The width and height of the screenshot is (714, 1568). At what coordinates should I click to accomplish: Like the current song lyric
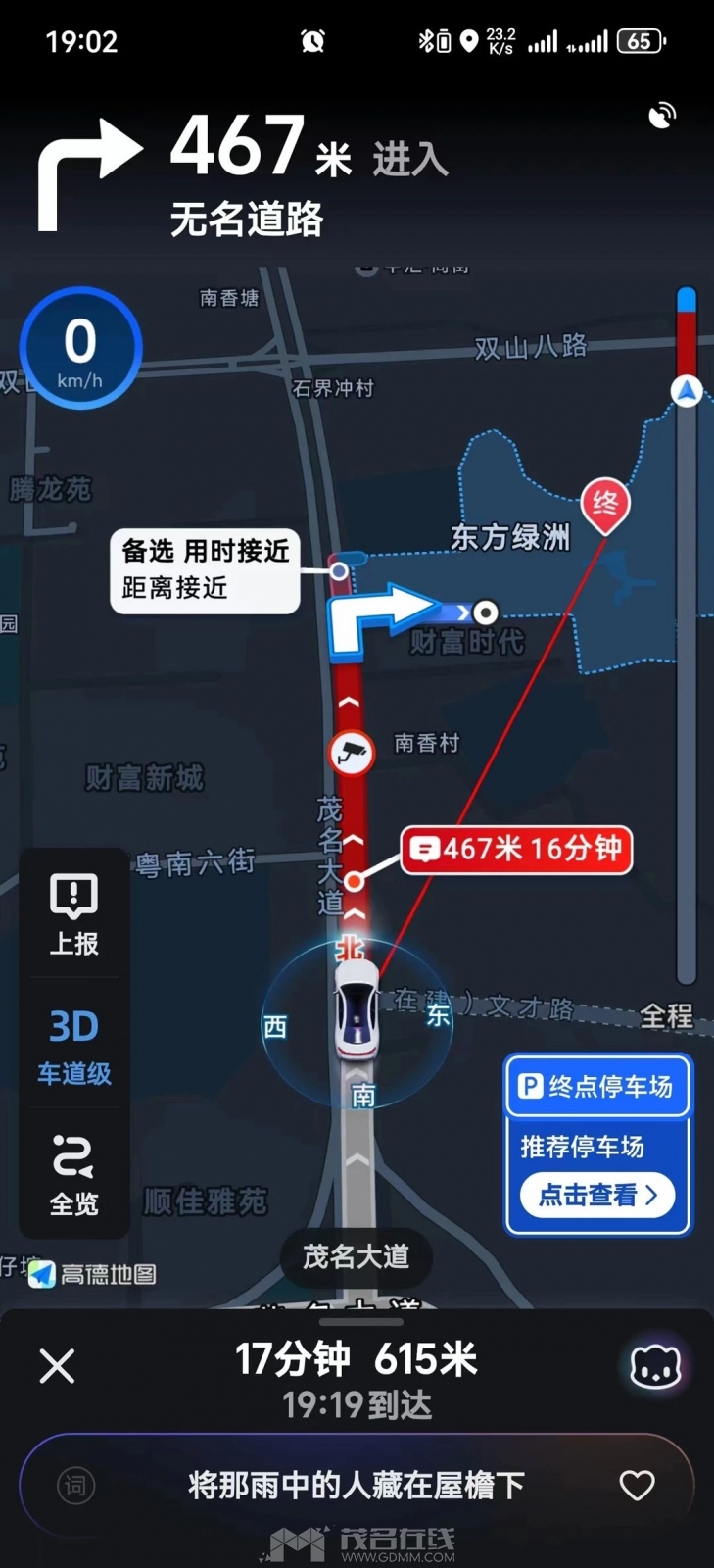click(x=637, y=1485)
